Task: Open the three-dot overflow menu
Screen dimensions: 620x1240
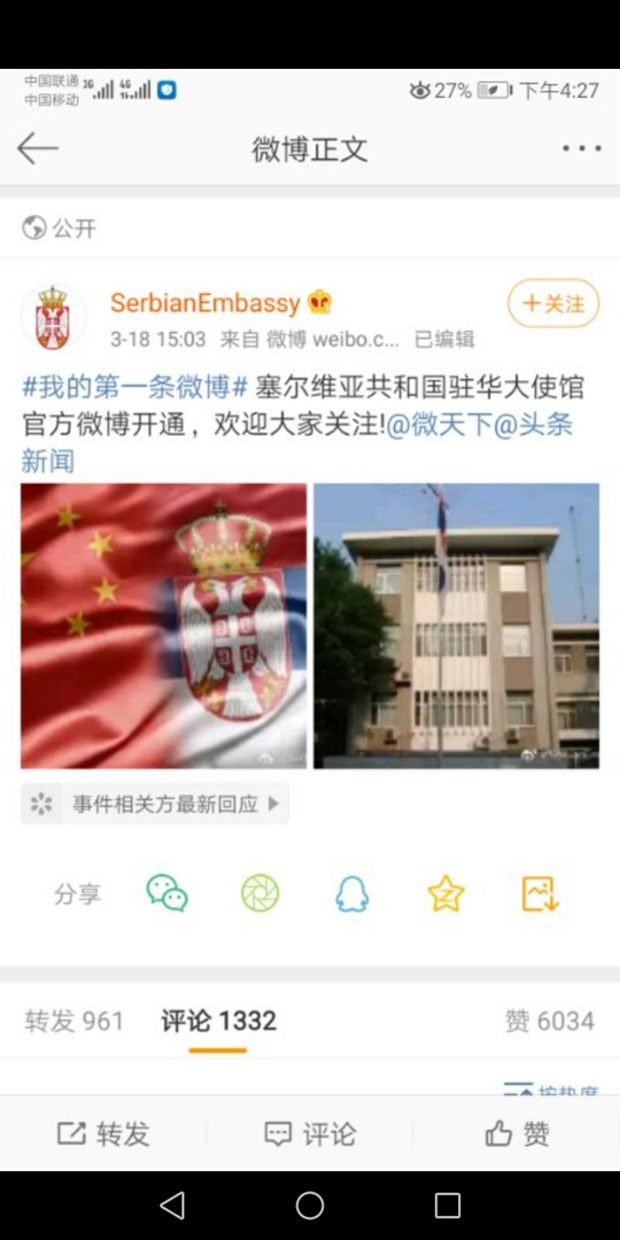Action: coord(581,149)
